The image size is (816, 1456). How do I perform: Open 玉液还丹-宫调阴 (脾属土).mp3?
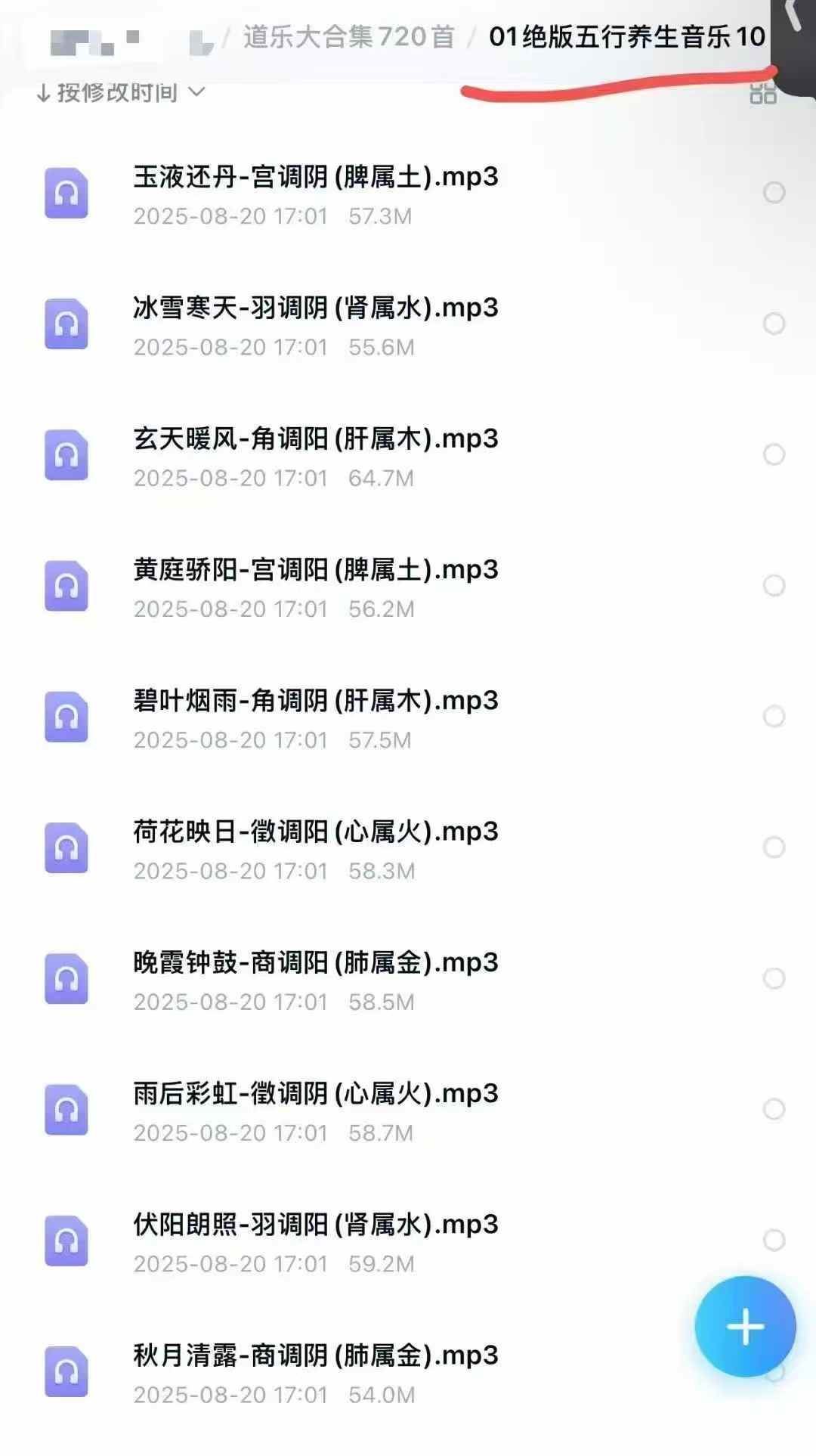315,177
